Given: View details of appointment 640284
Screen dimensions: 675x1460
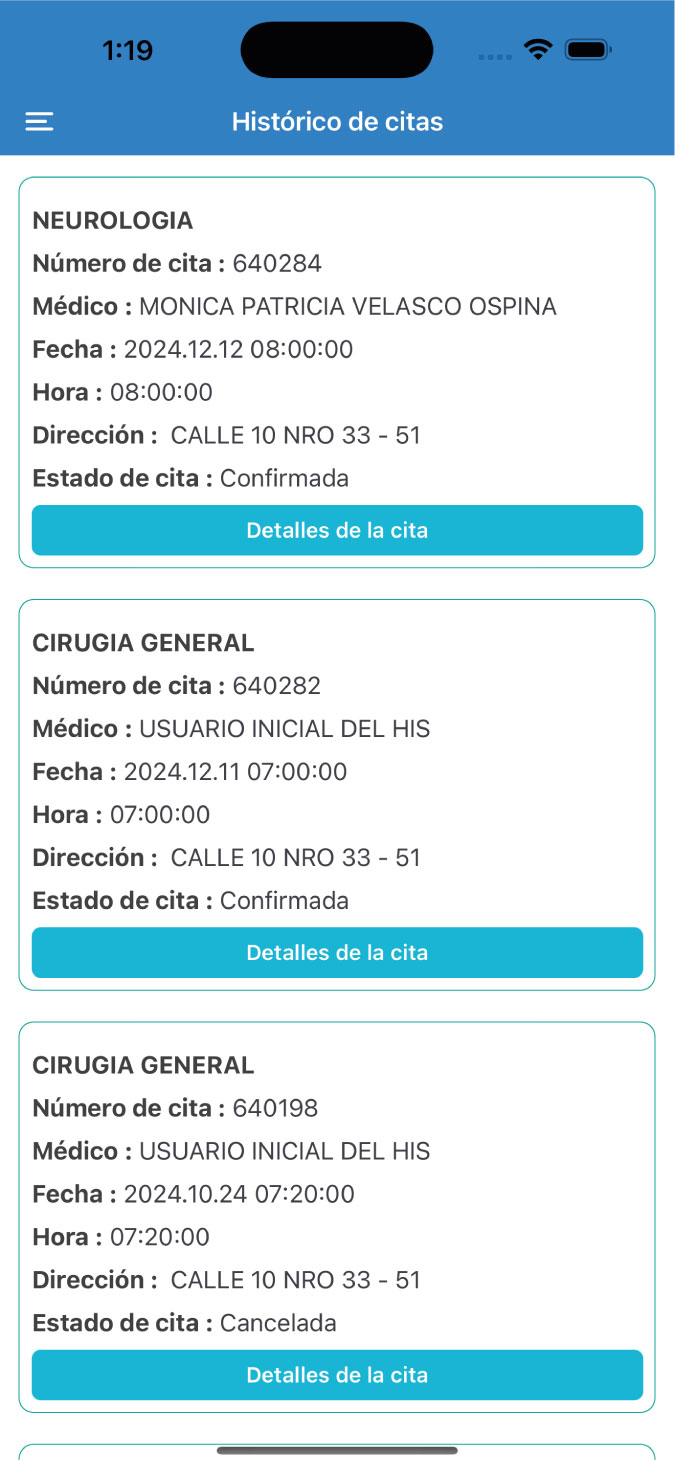Looking at the screenshot, I should click(337, 530).
